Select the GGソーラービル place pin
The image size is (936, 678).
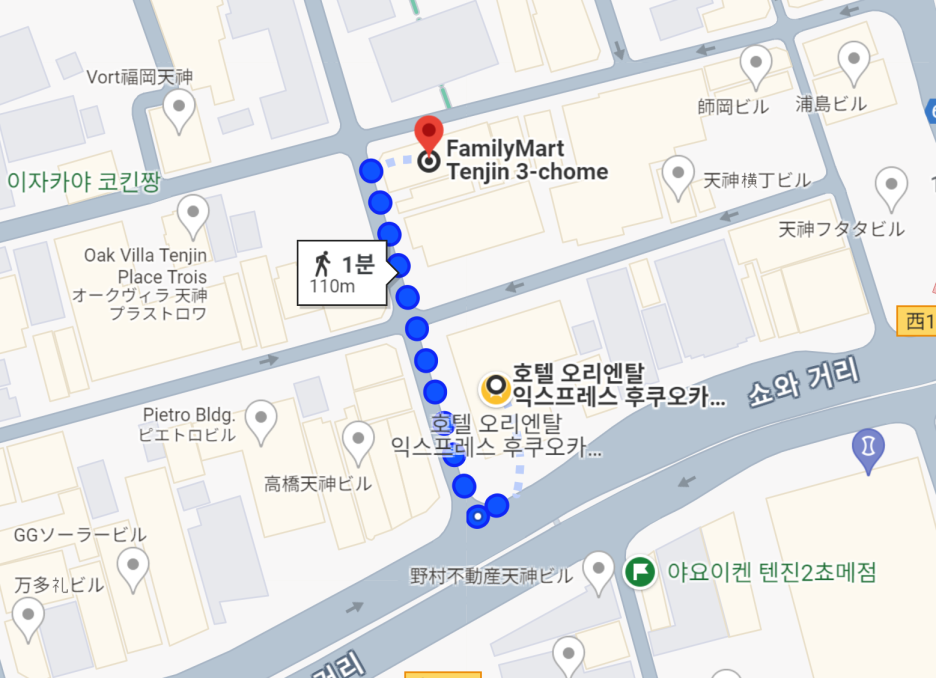point(133,571)
